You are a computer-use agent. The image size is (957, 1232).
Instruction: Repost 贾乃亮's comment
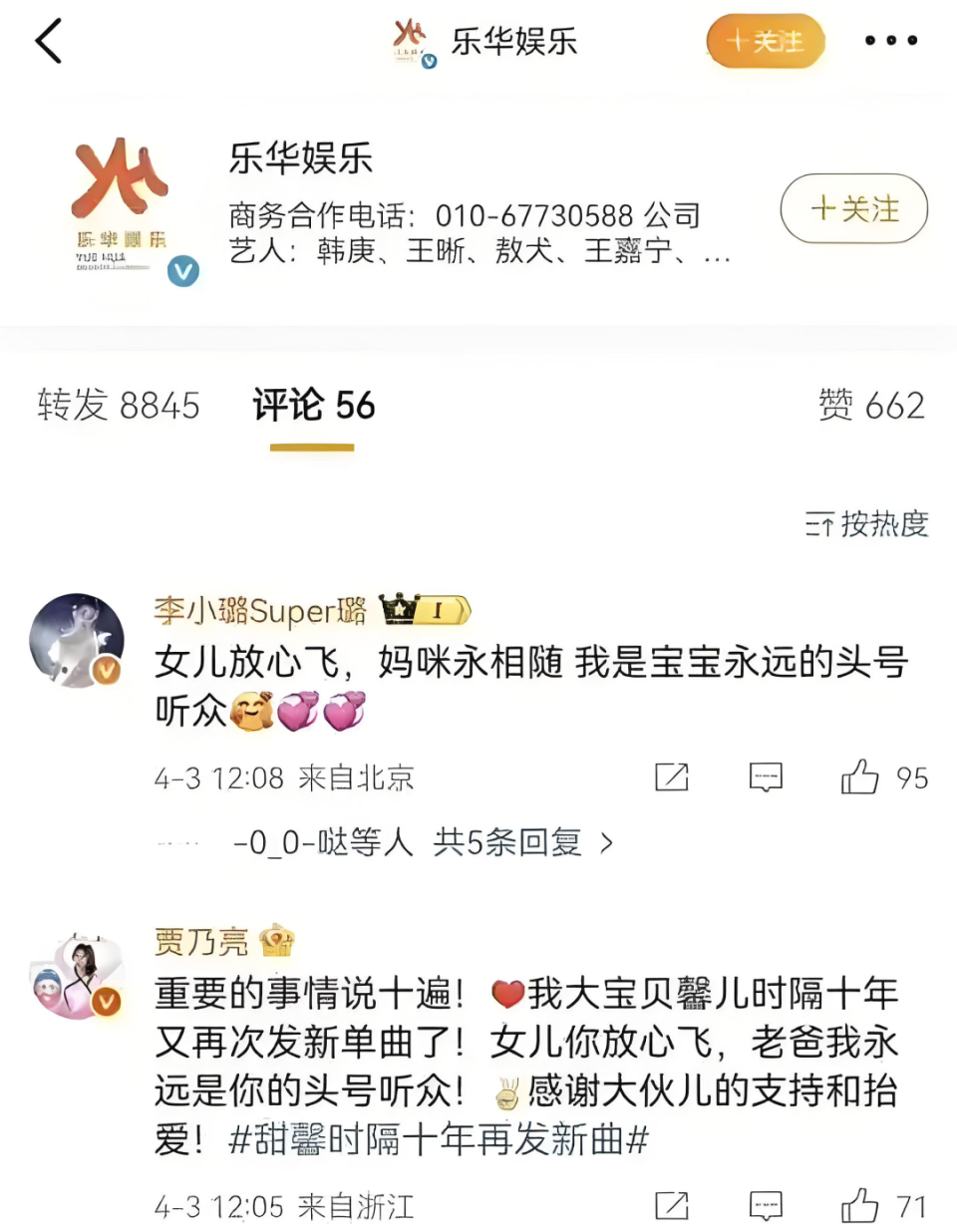tap(672, 1206)
